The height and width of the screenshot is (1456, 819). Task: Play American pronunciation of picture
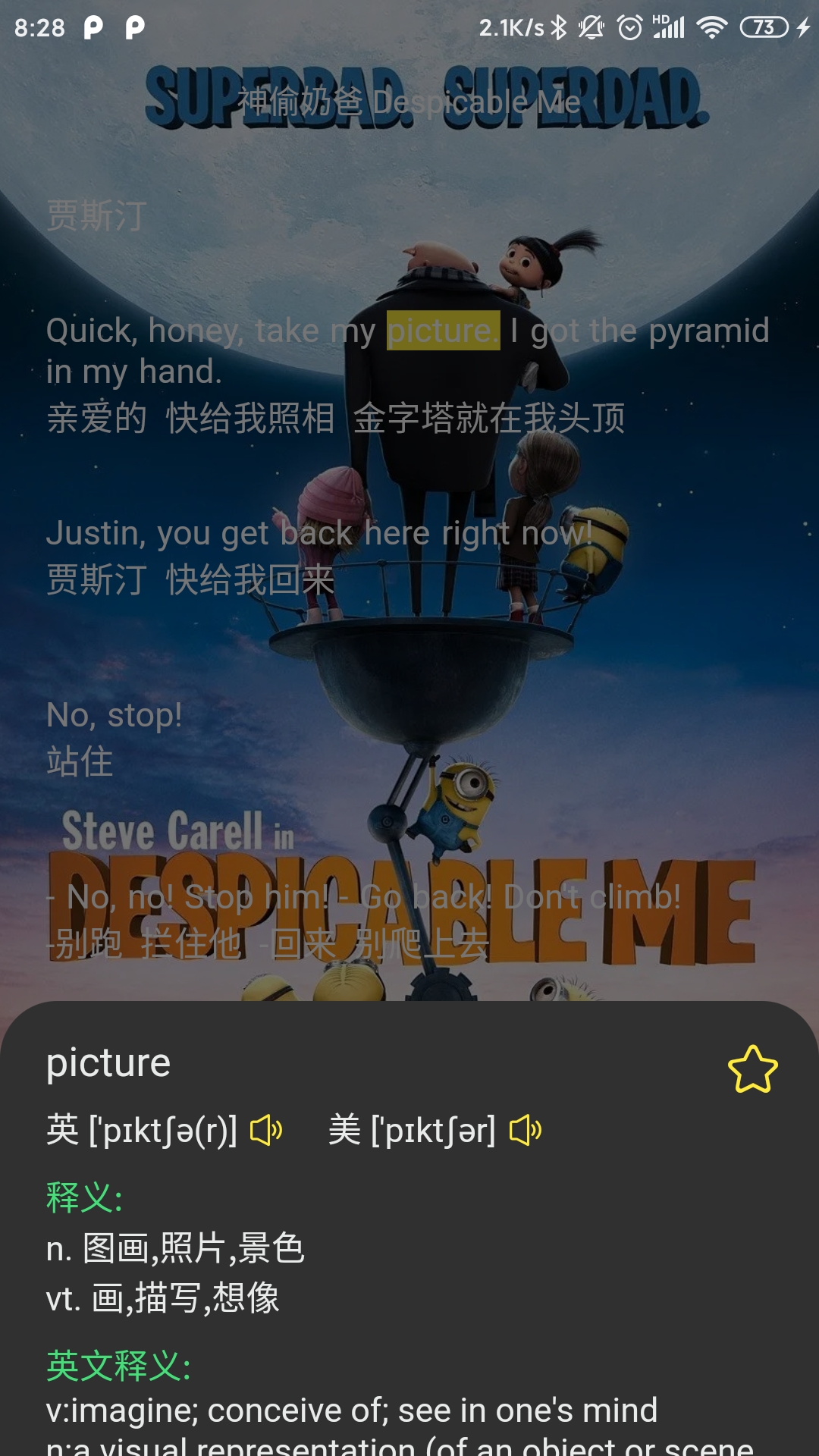[526, 1131]
